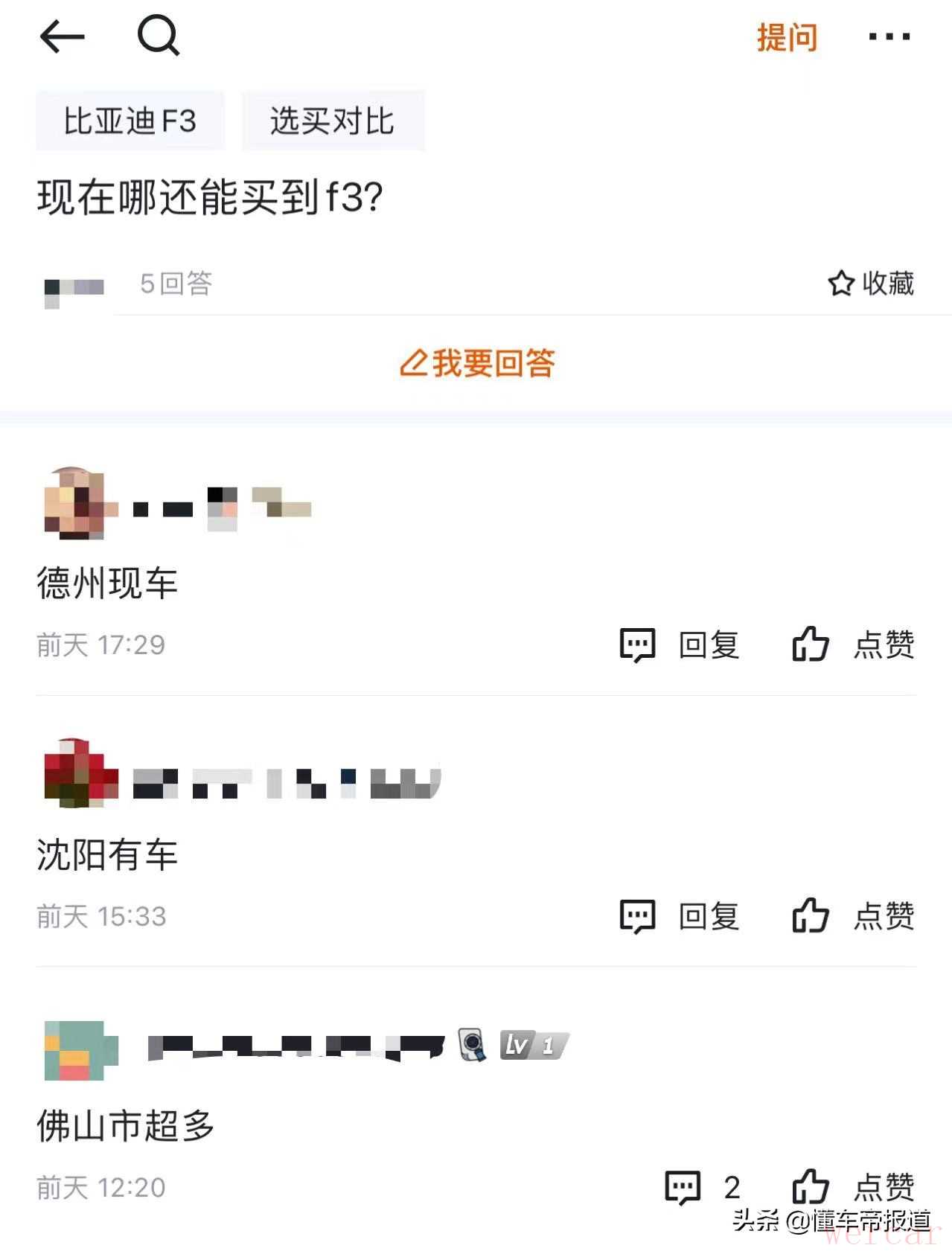Like the 佛山市超多 answer
952x1254 pixels.
coord(853,1187)
